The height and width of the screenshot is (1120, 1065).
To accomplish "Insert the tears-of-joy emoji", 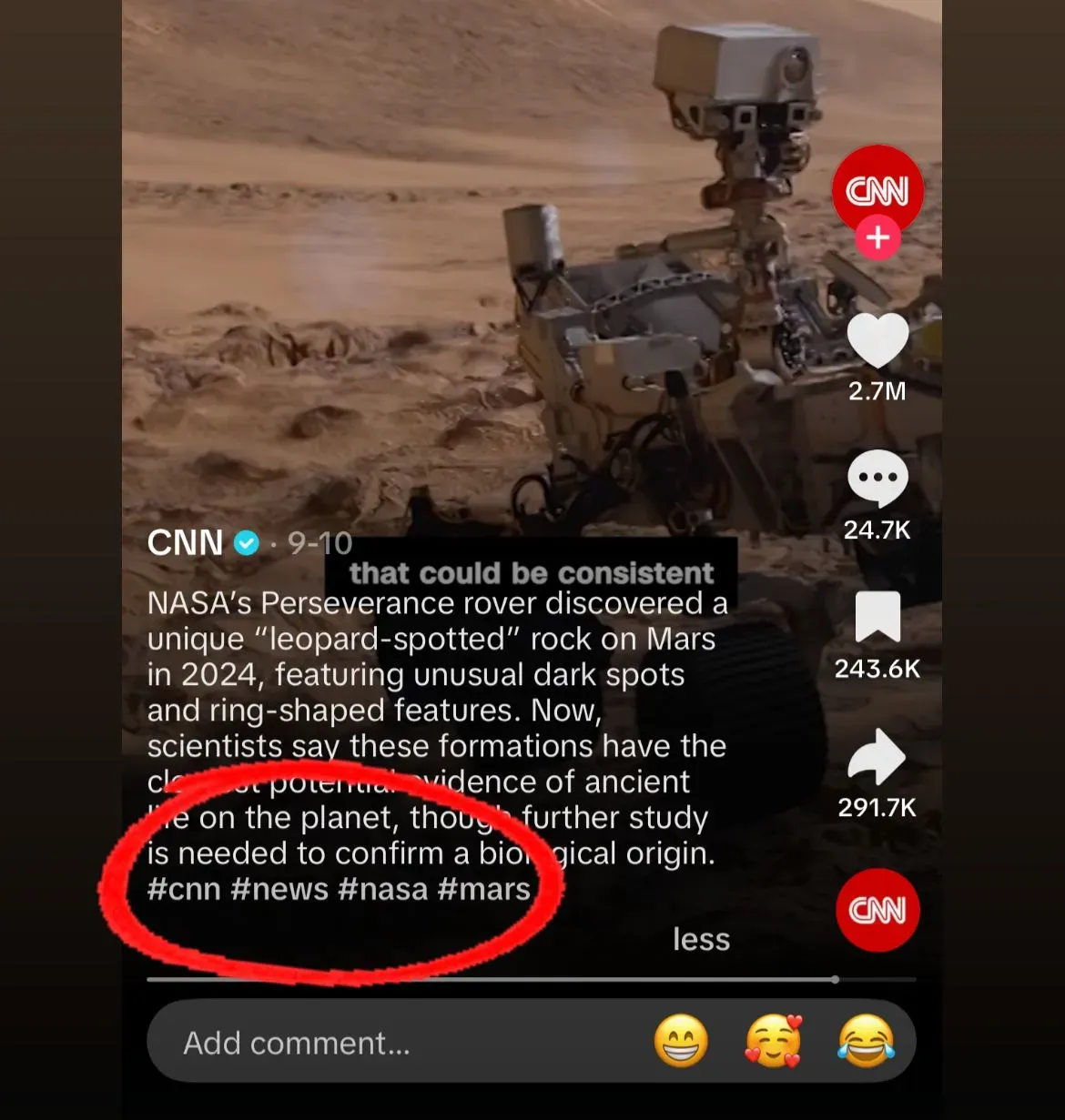I will pos(866,1041).
